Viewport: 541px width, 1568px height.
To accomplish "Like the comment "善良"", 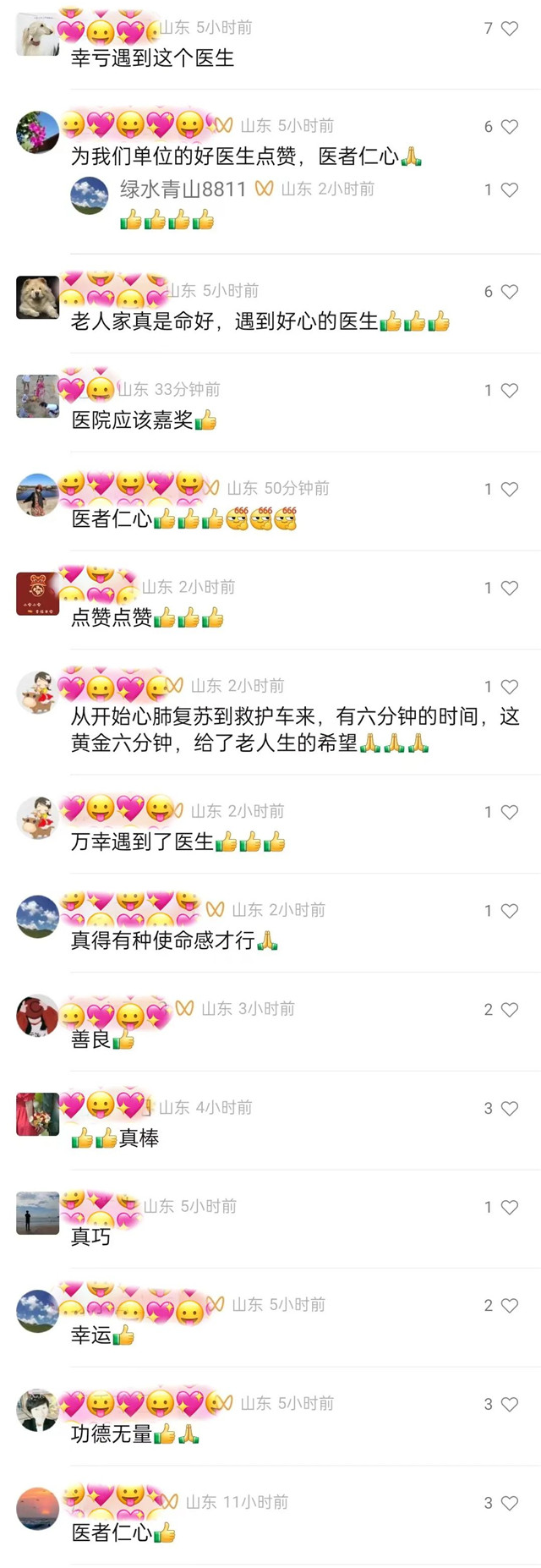I will point(509,1010).
